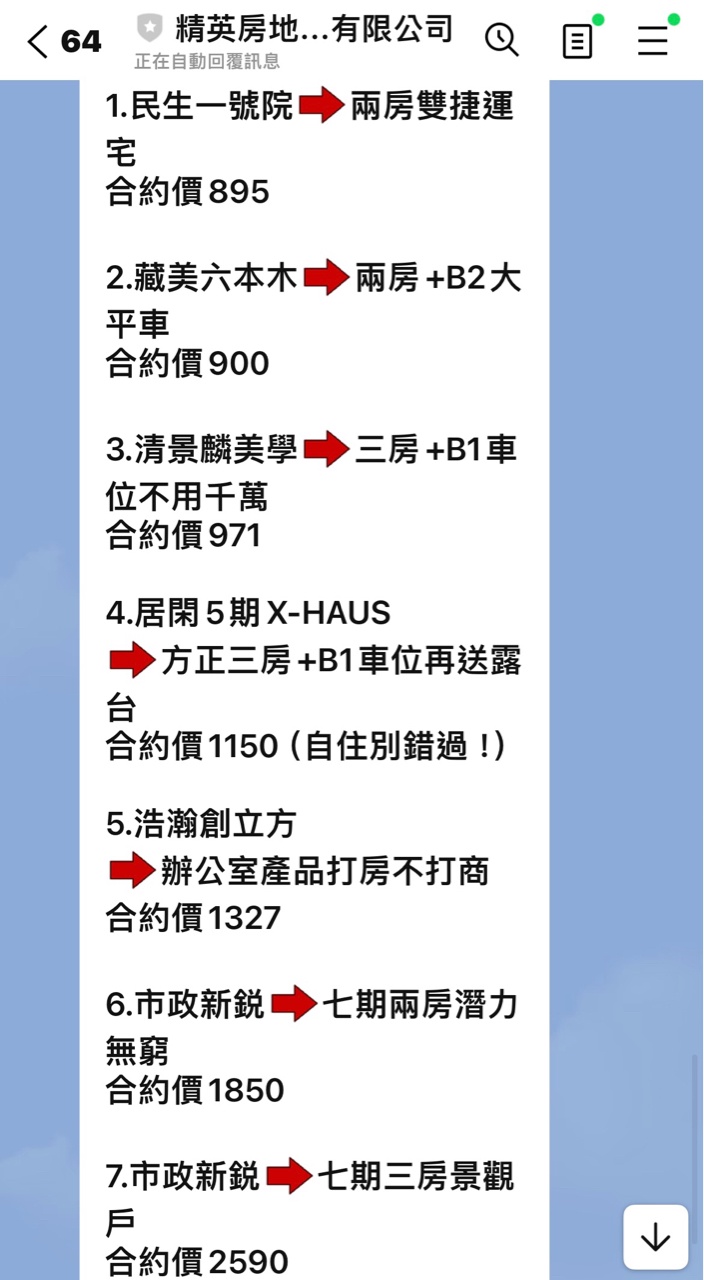Open the notes and posts icon
This screenshot has height=1280, width=704.
[577, 41]
